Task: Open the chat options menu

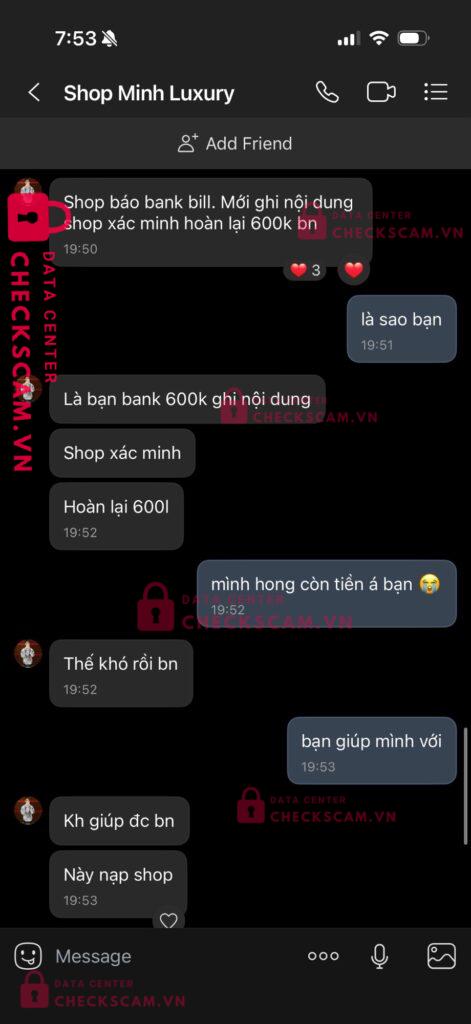Action: click(435, 92)
